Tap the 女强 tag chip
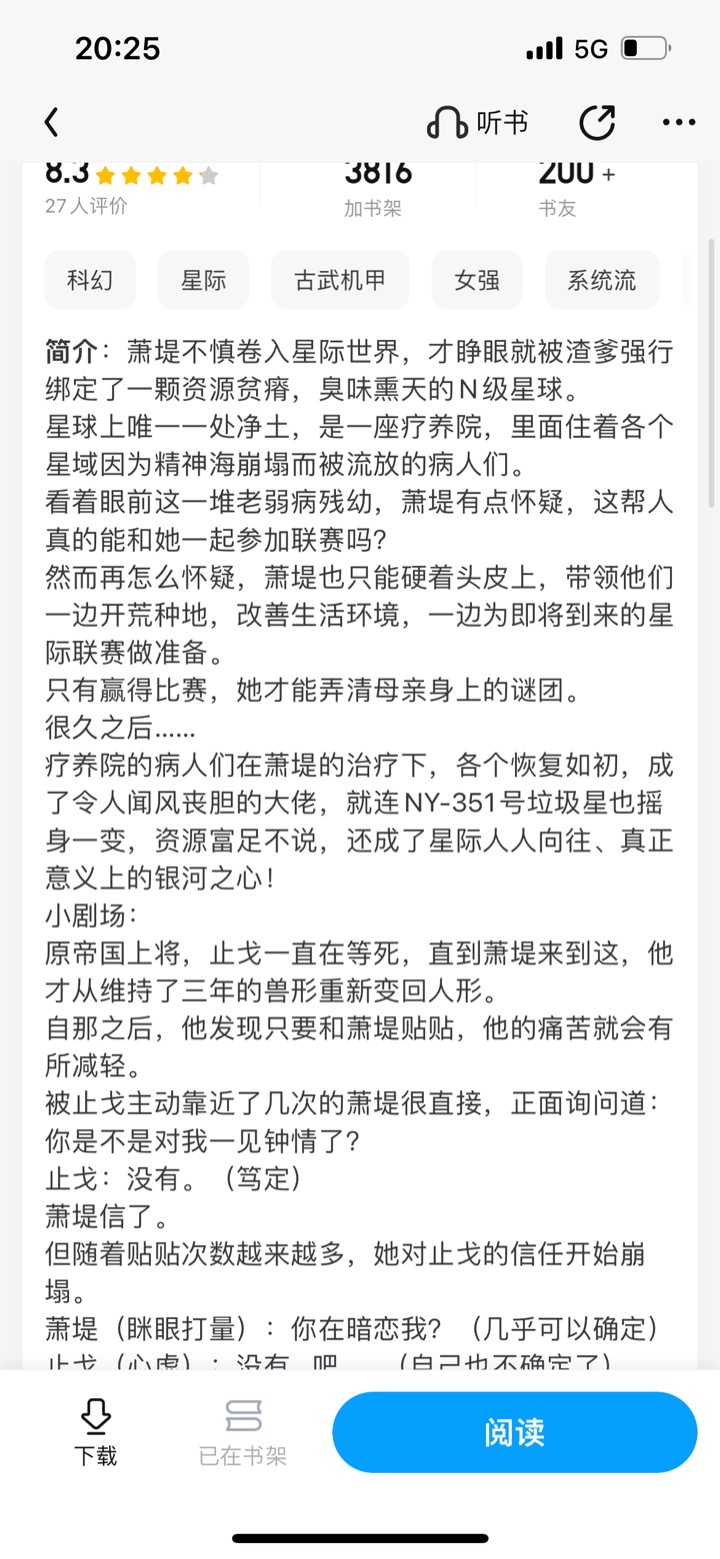The image size is (720, 1559). pyautogui.click(x=477, y=279)
